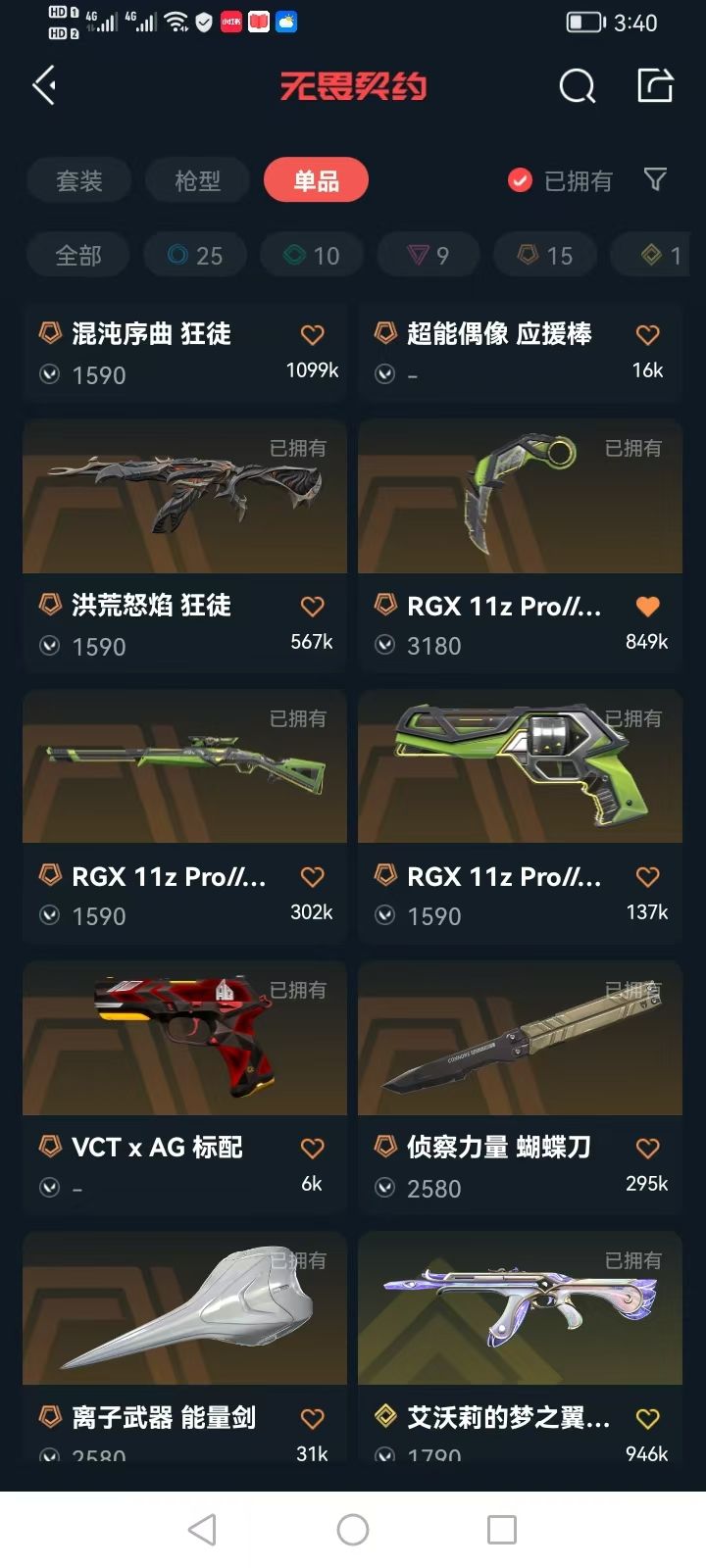This screenshot has height=1568, width=706.
Task: Go back using the top-left arrow
Action: click(44, 86)
